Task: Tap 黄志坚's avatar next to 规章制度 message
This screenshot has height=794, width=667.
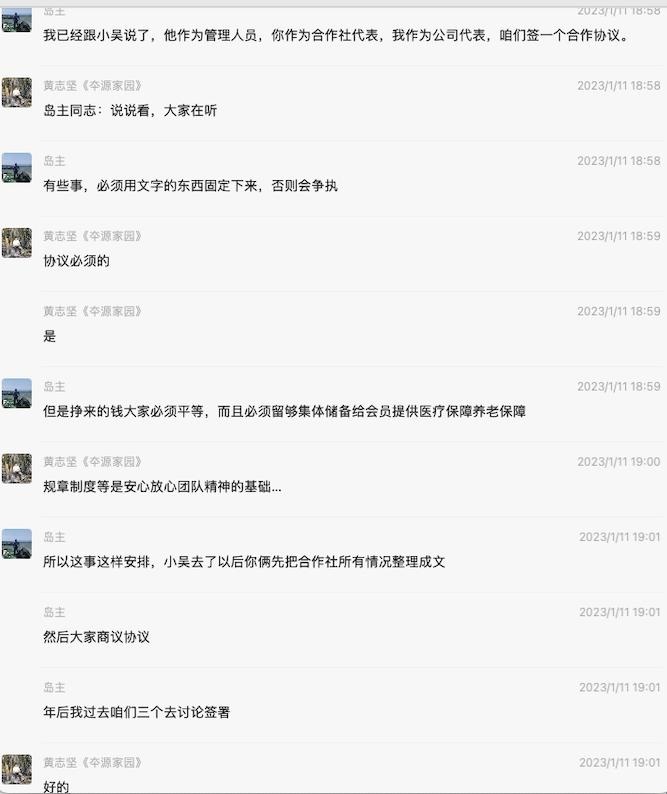Action: coord(17,468)
